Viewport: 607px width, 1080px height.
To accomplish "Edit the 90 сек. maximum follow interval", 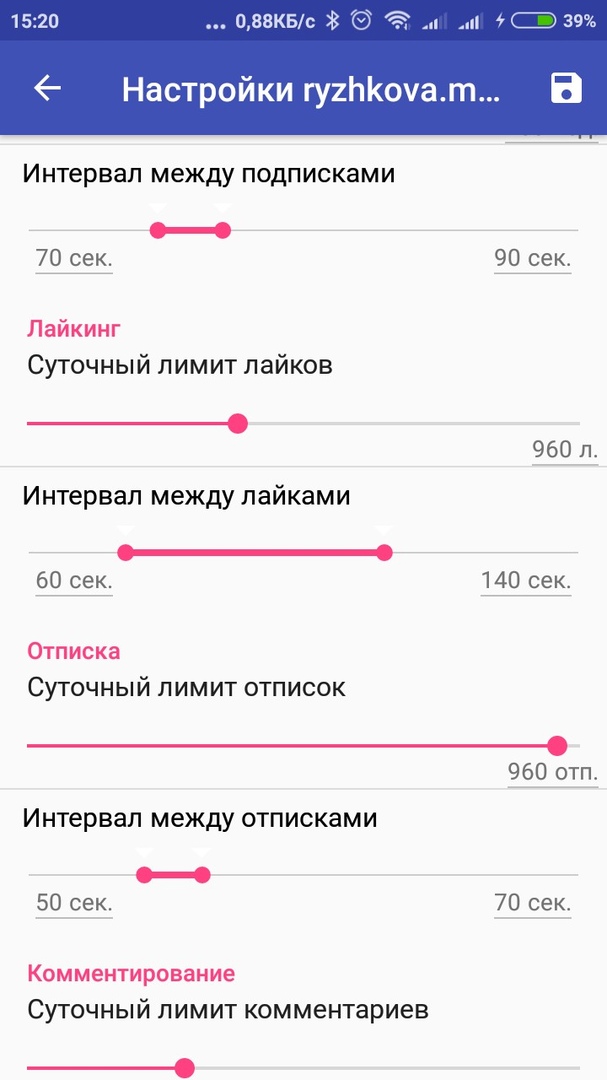I will click(532, 258).
